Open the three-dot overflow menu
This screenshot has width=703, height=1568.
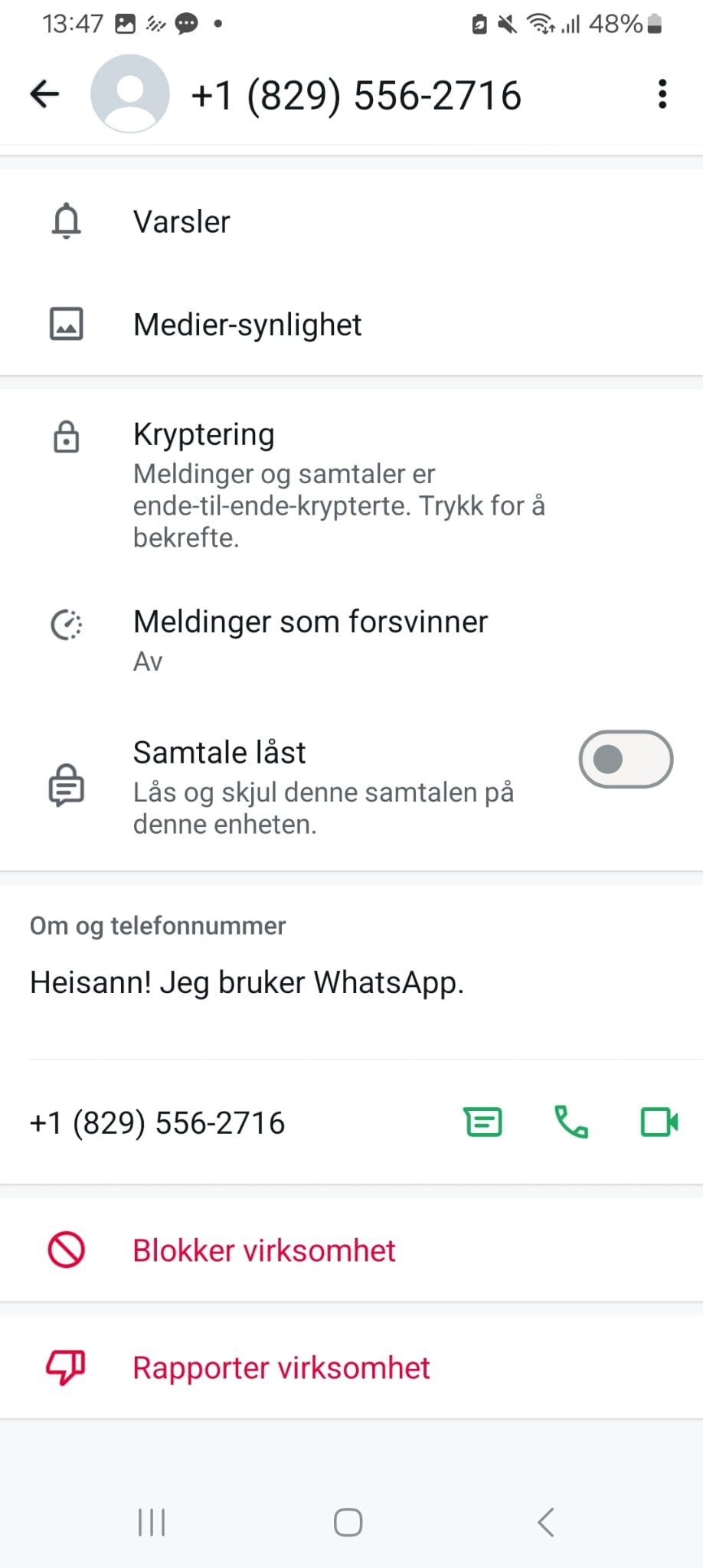coord(662,94)
